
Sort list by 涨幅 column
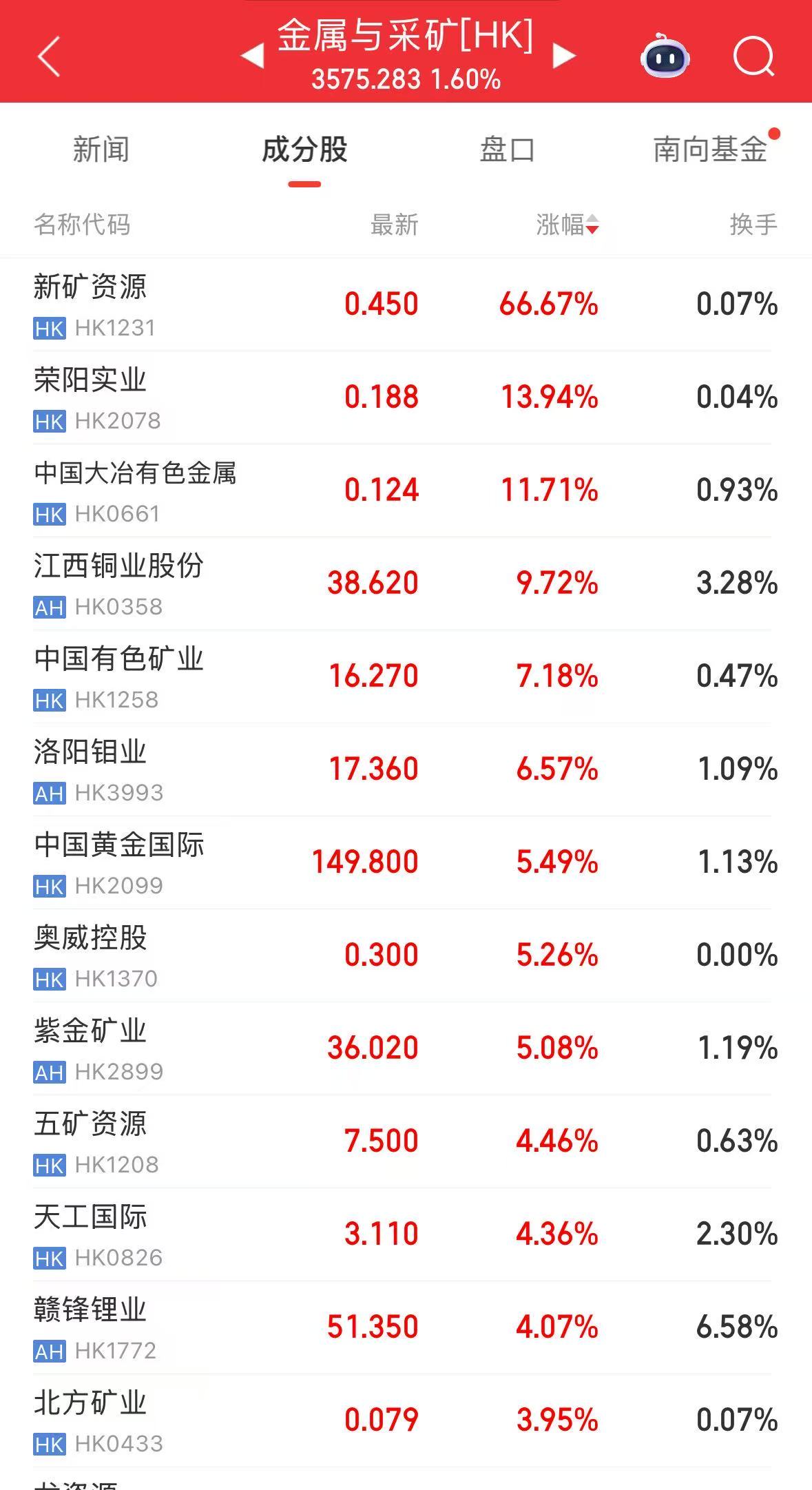coord(567,225)
